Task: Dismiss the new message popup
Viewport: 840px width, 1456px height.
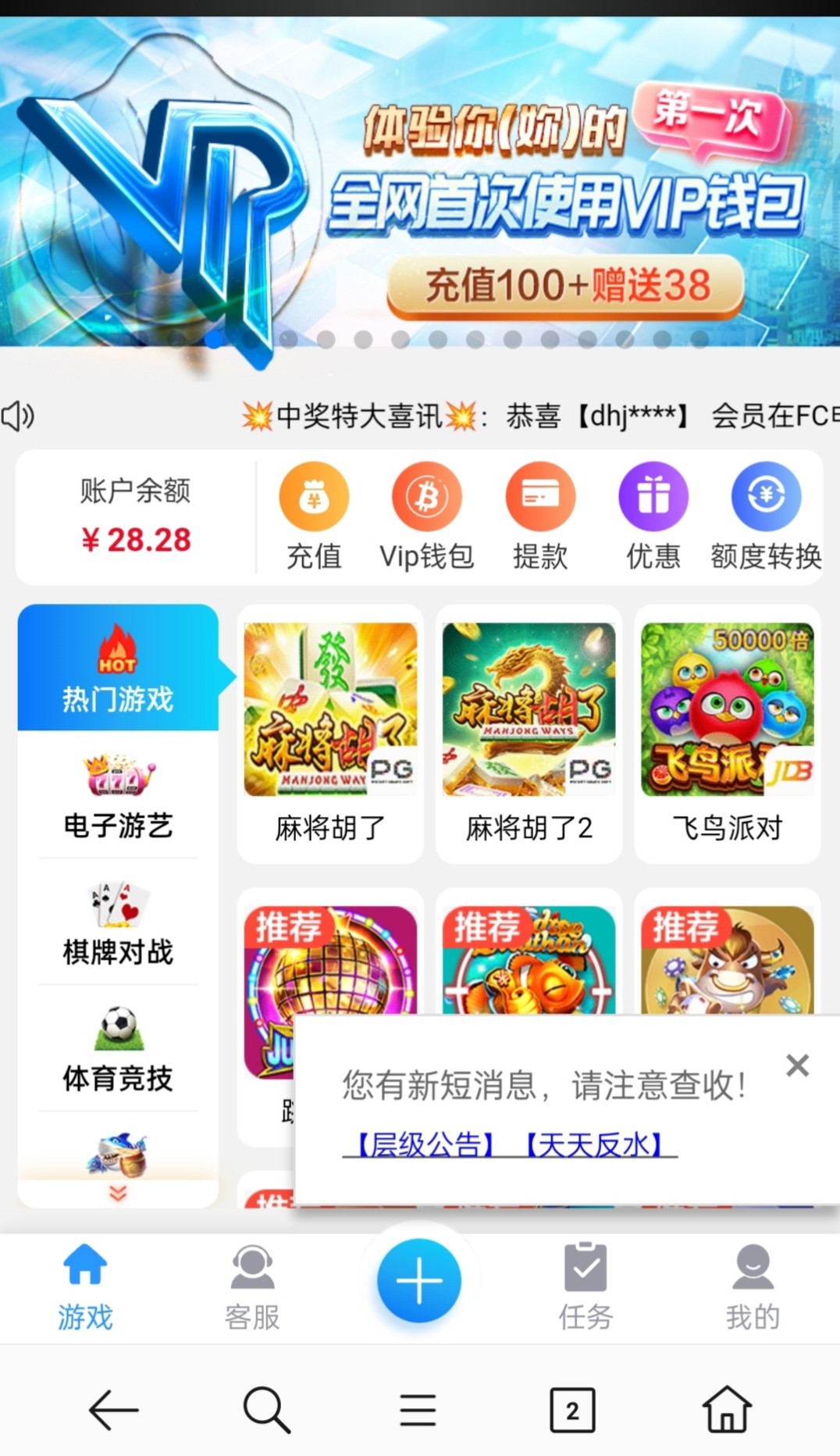Action: click(x=797, y=1065)
